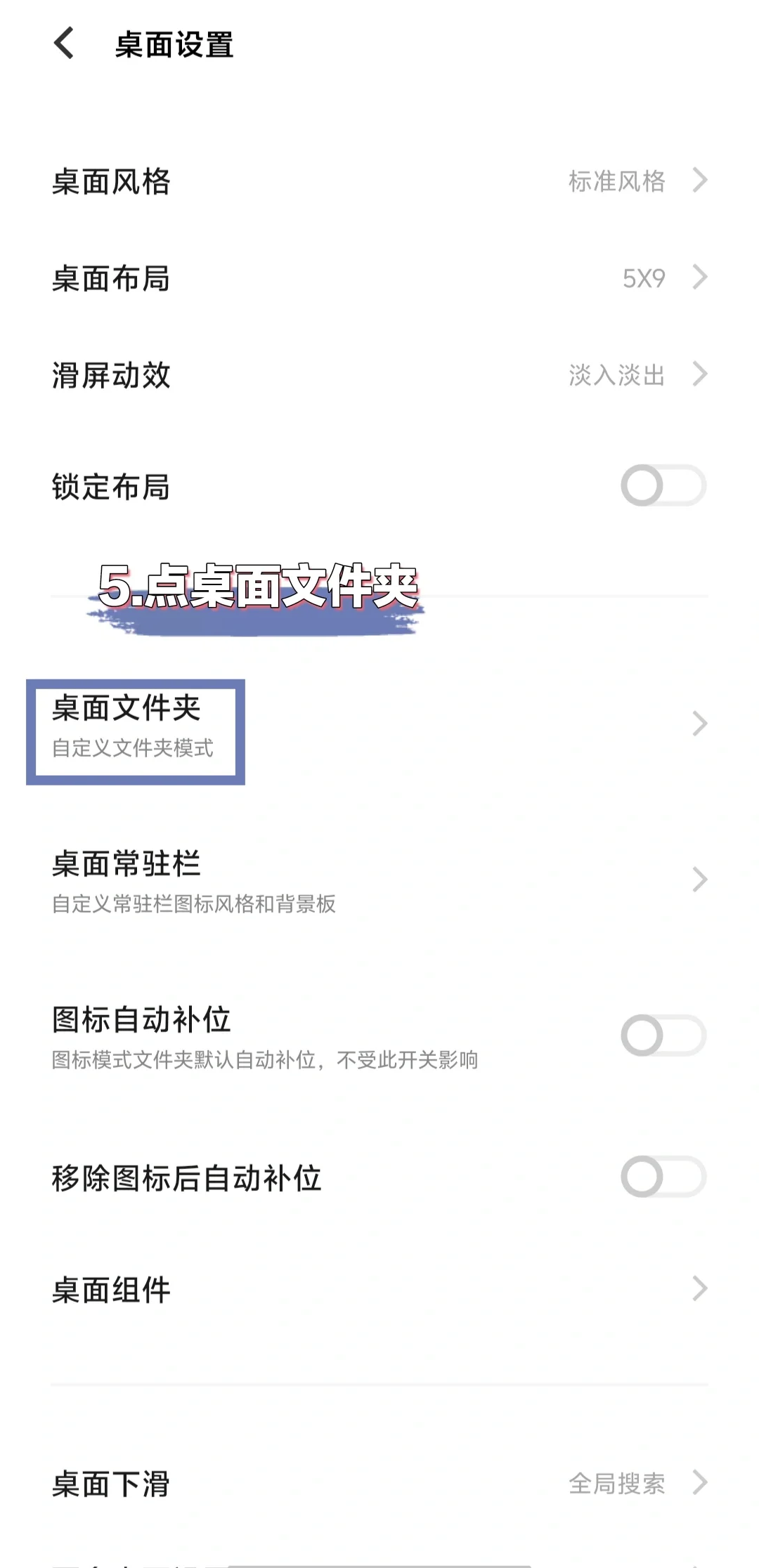Expand the 桌面常驻栏 chevron arrow

[700, 878]
